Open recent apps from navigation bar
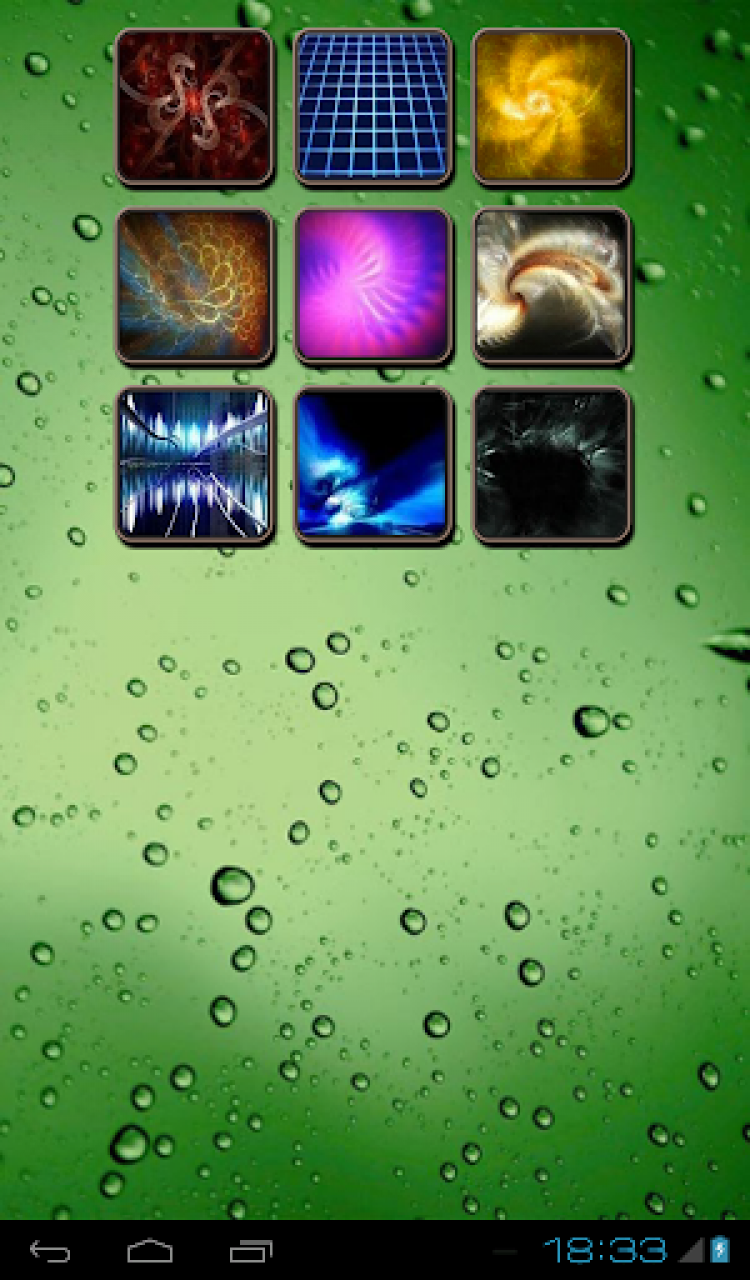Viewport: 750px width, 1280px height. [x=251, y=1251]
